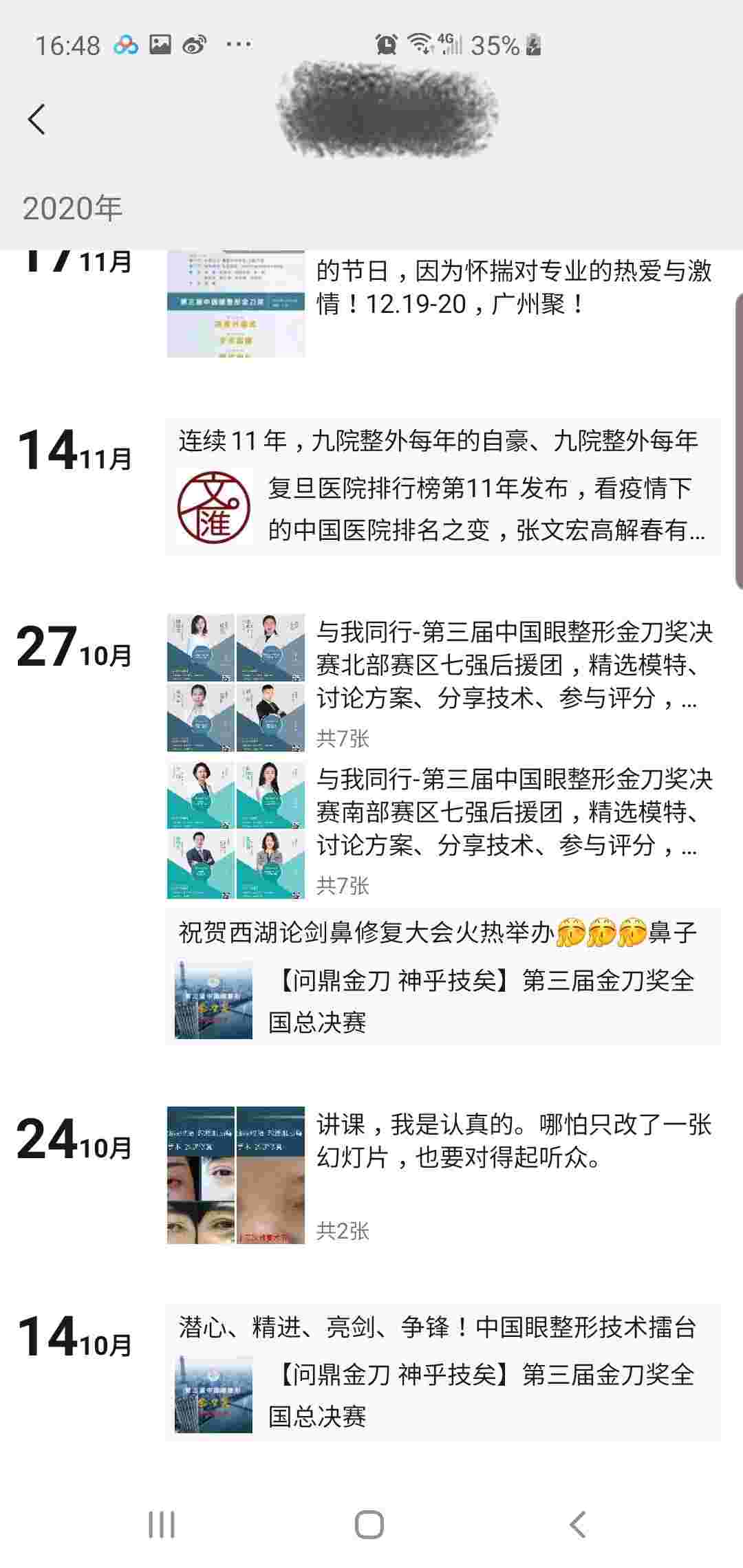The height and width of the screenshot is (1568, 743).
Task: Tap the system home button
Action: coord(369,1525)
